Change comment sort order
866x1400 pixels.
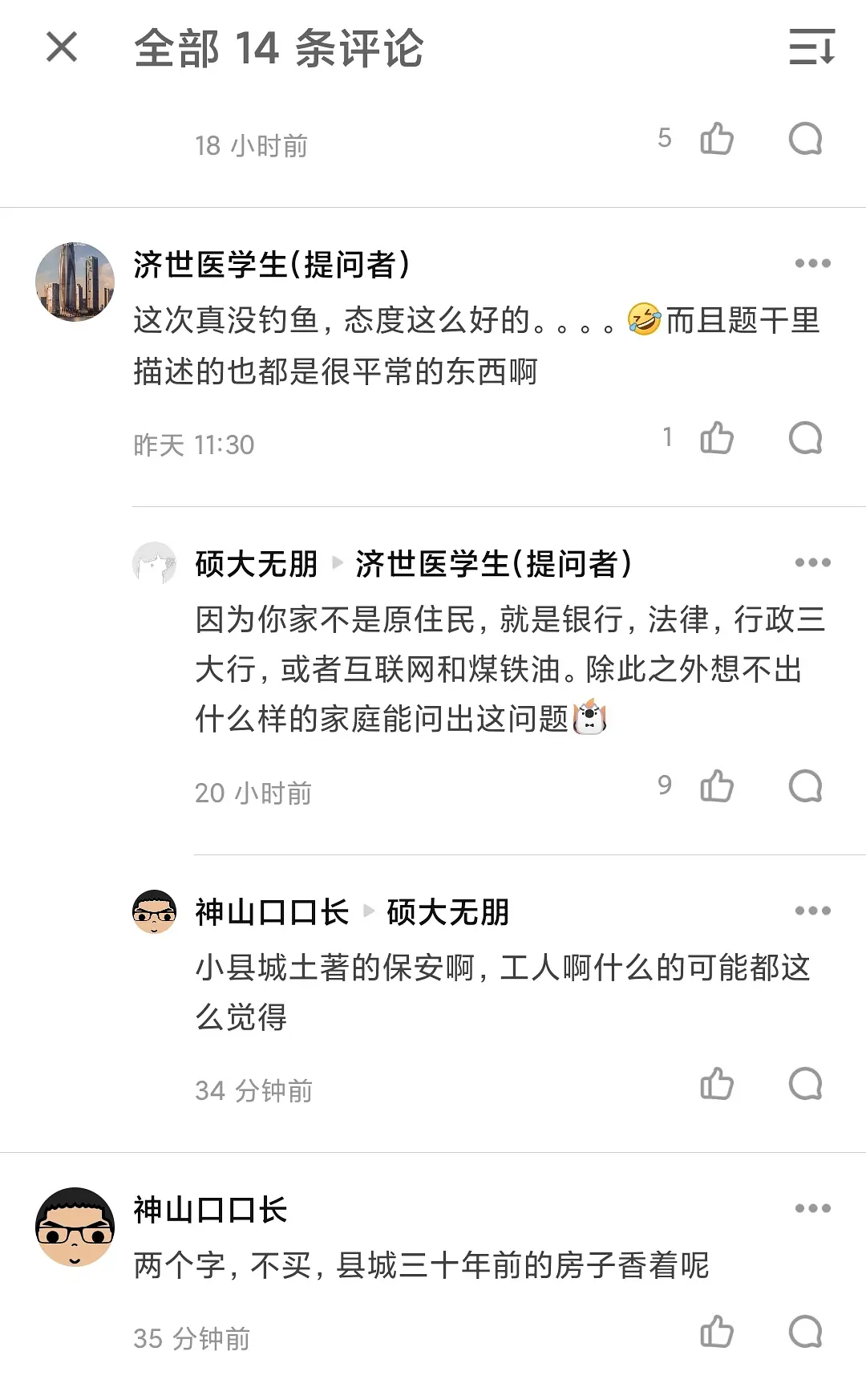coord(811,47)
